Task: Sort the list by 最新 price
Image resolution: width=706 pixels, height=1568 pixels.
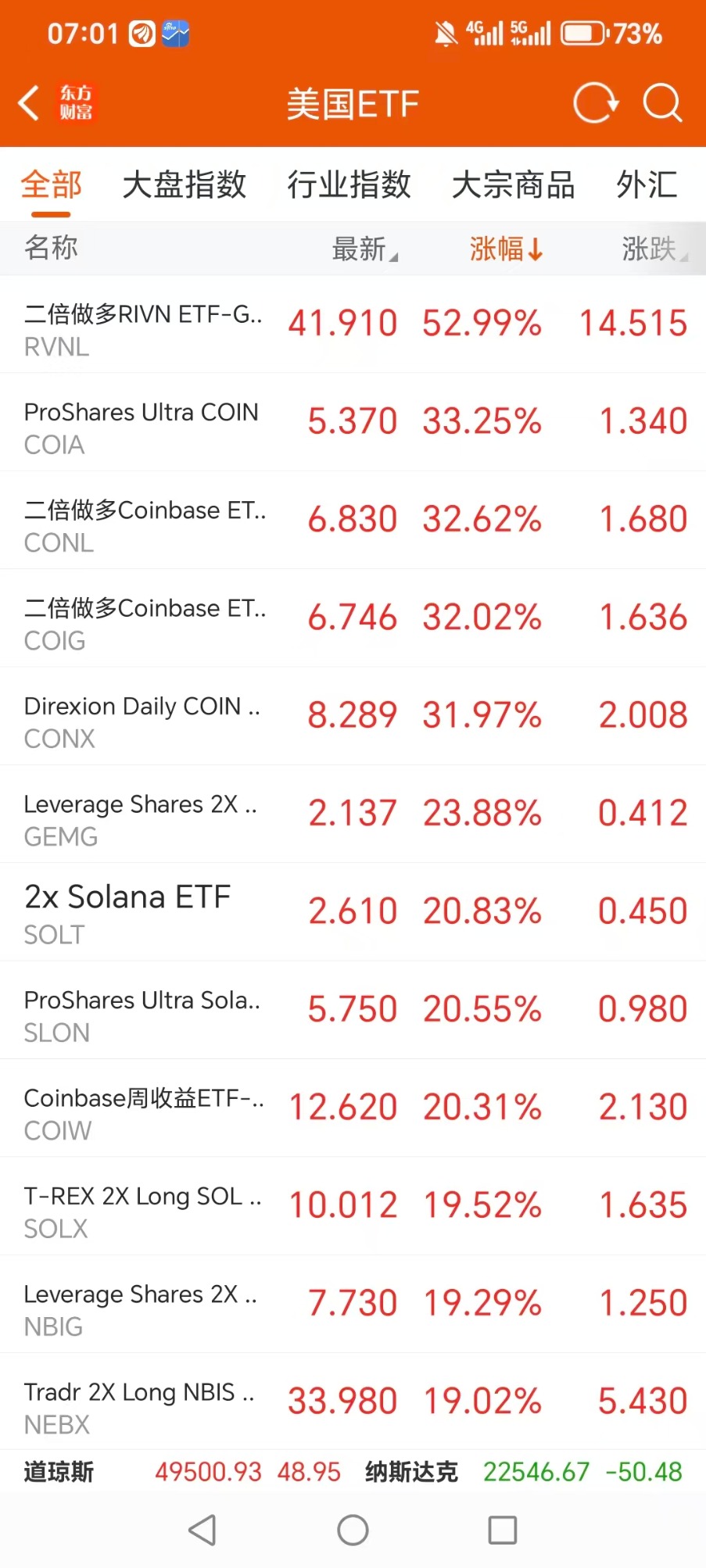Action: (x=364, y=249)
